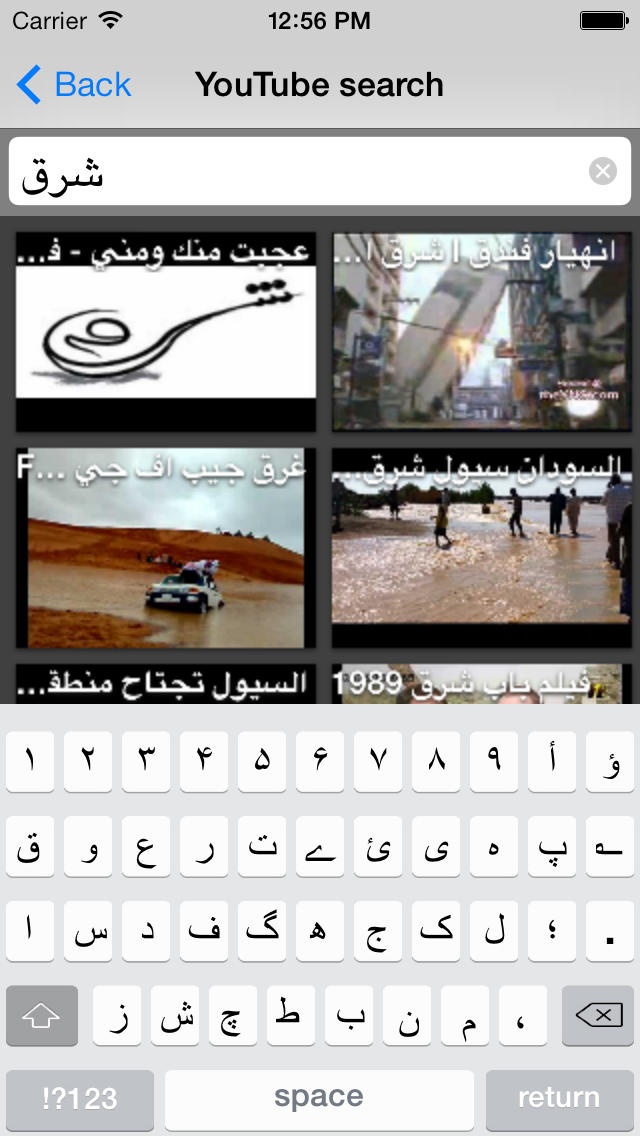The width and height of the screenshot is (640, 1136).
Task: Tap the shift key
Action: [x=42, y=1016]
